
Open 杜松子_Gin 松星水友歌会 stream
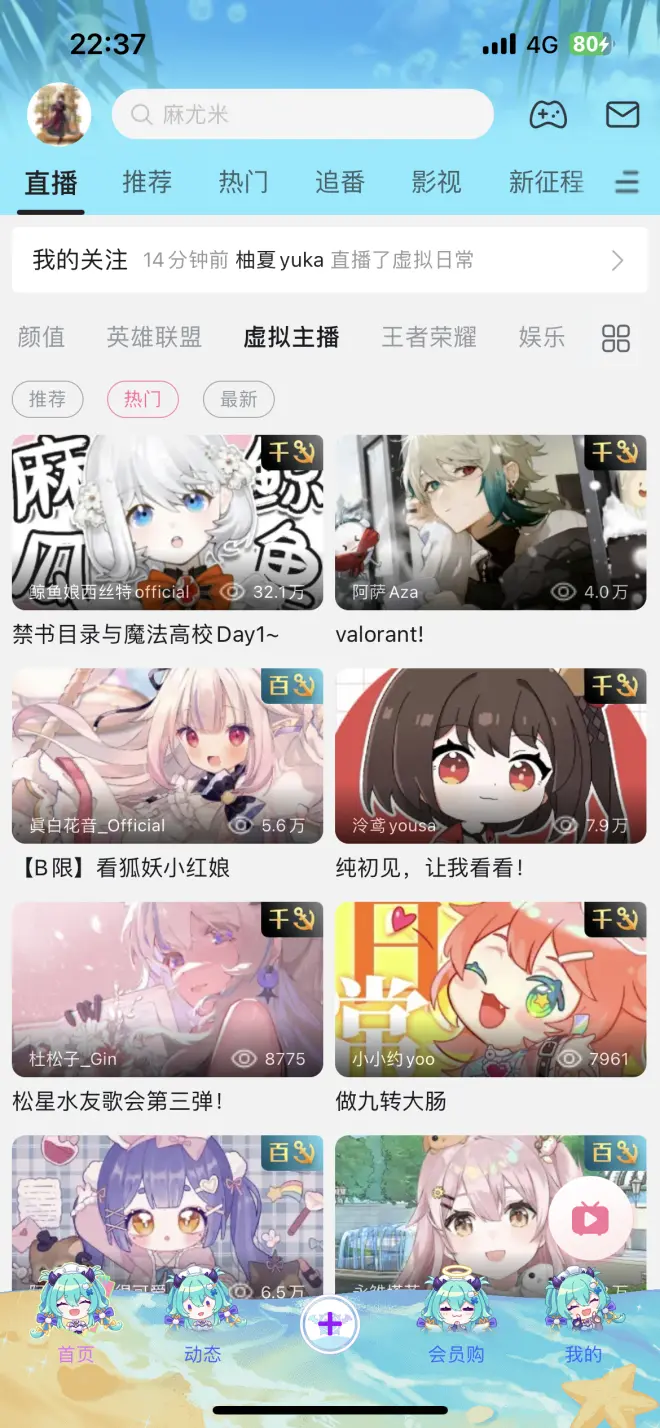pos(167,990)
